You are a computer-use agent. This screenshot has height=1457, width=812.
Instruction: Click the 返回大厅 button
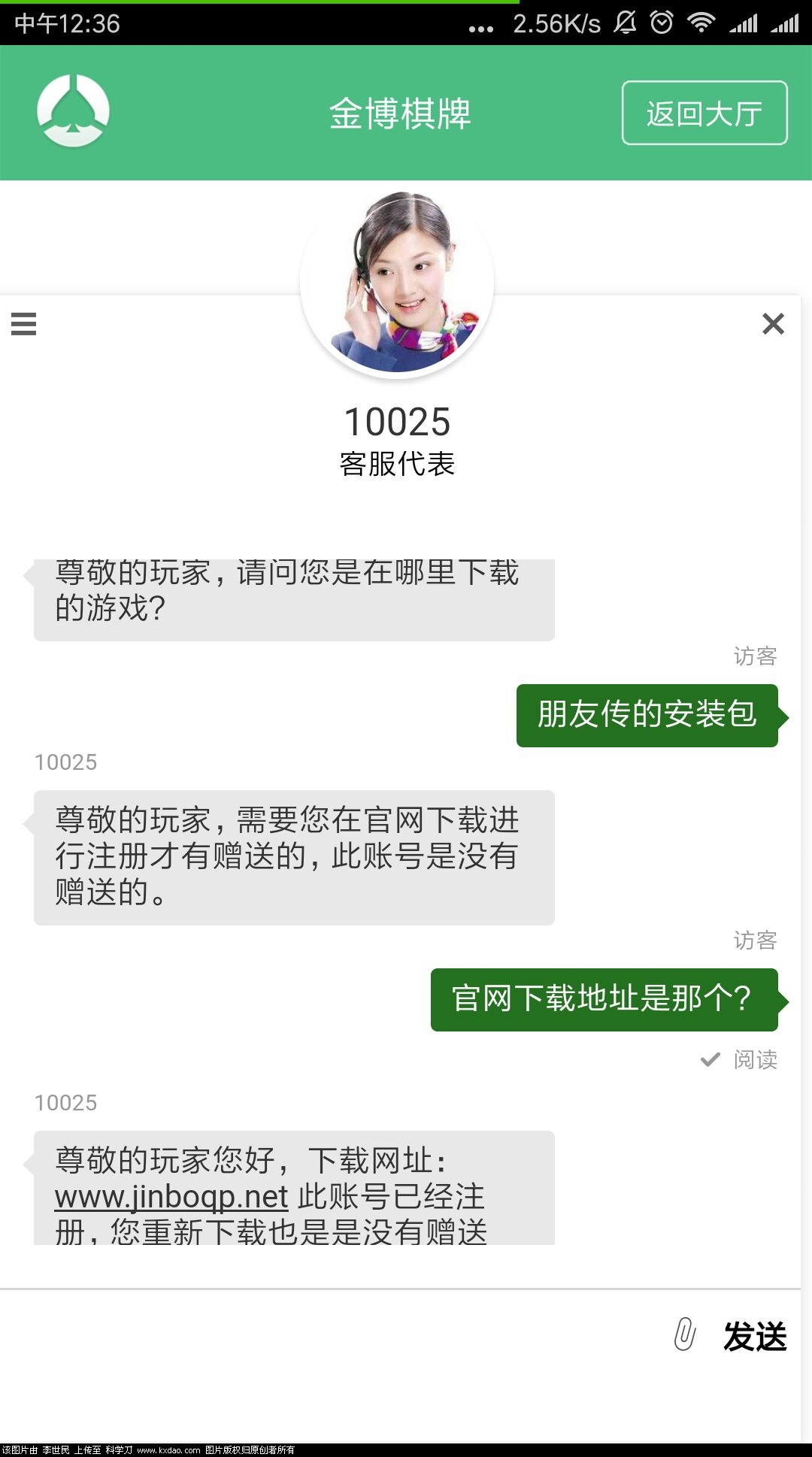(703, 114)
